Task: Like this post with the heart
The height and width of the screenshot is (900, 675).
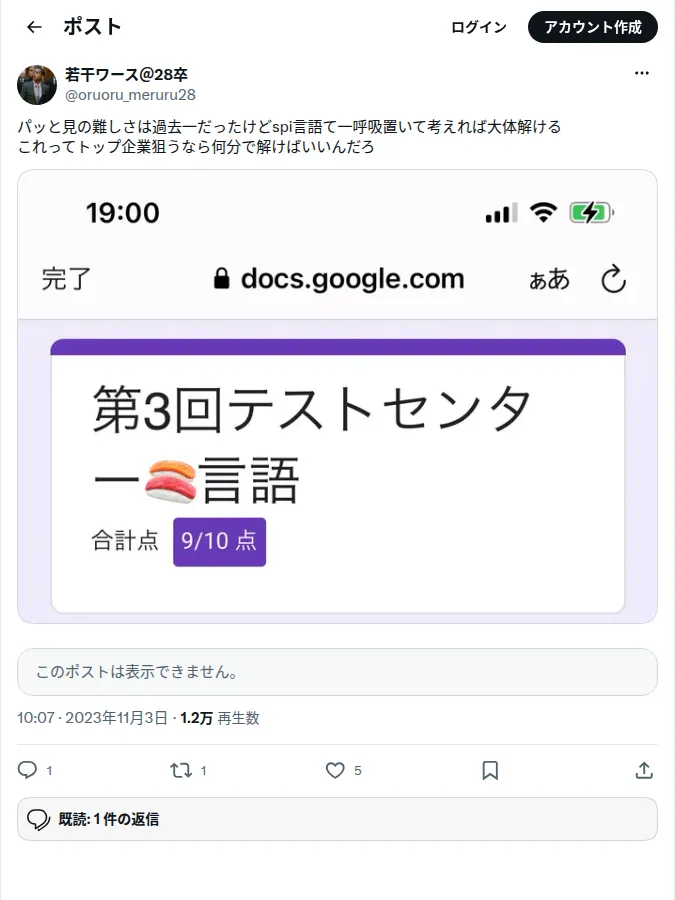Action: tap(335, 770)
